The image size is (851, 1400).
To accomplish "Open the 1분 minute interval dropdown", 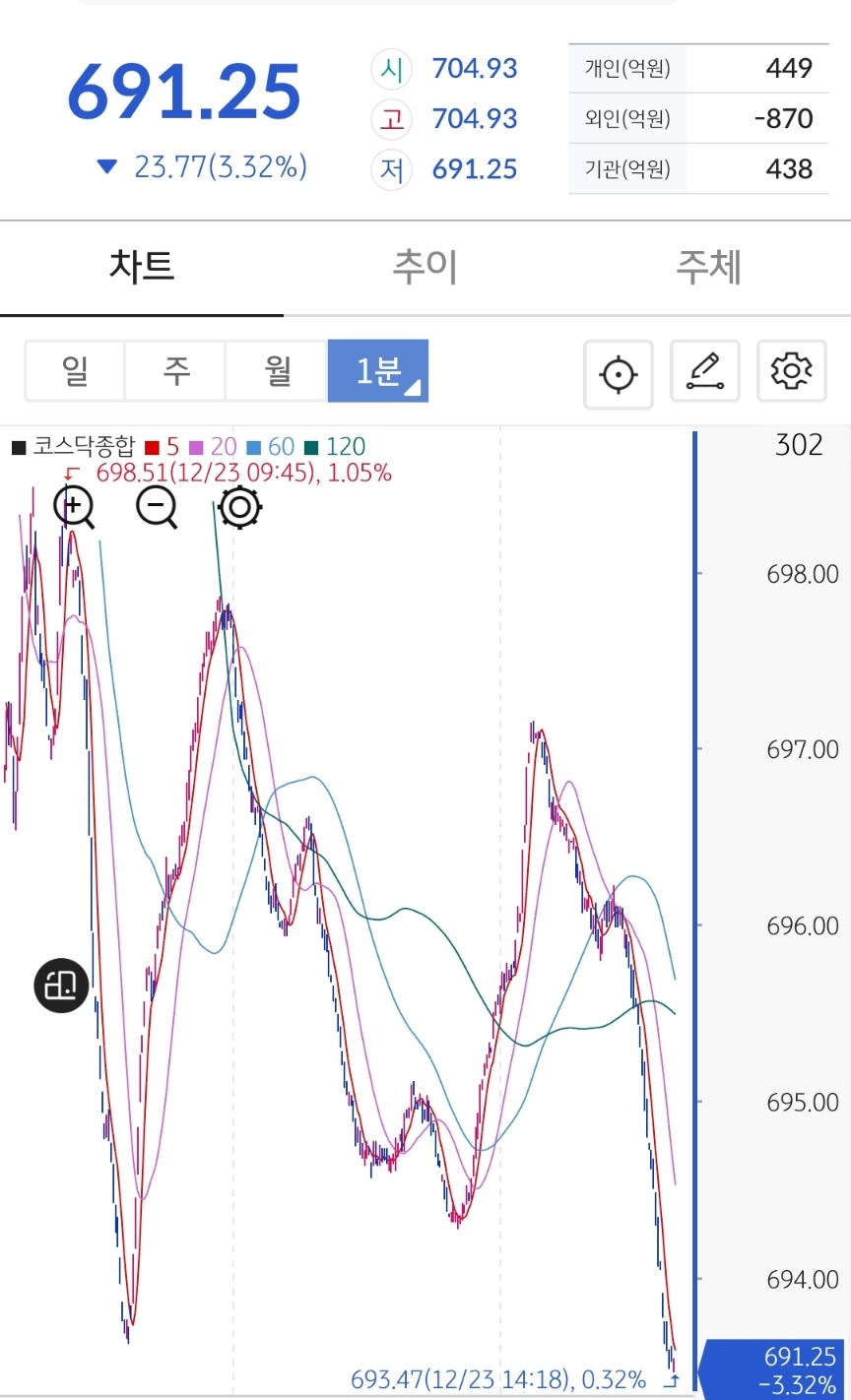I will click(378, 371).
